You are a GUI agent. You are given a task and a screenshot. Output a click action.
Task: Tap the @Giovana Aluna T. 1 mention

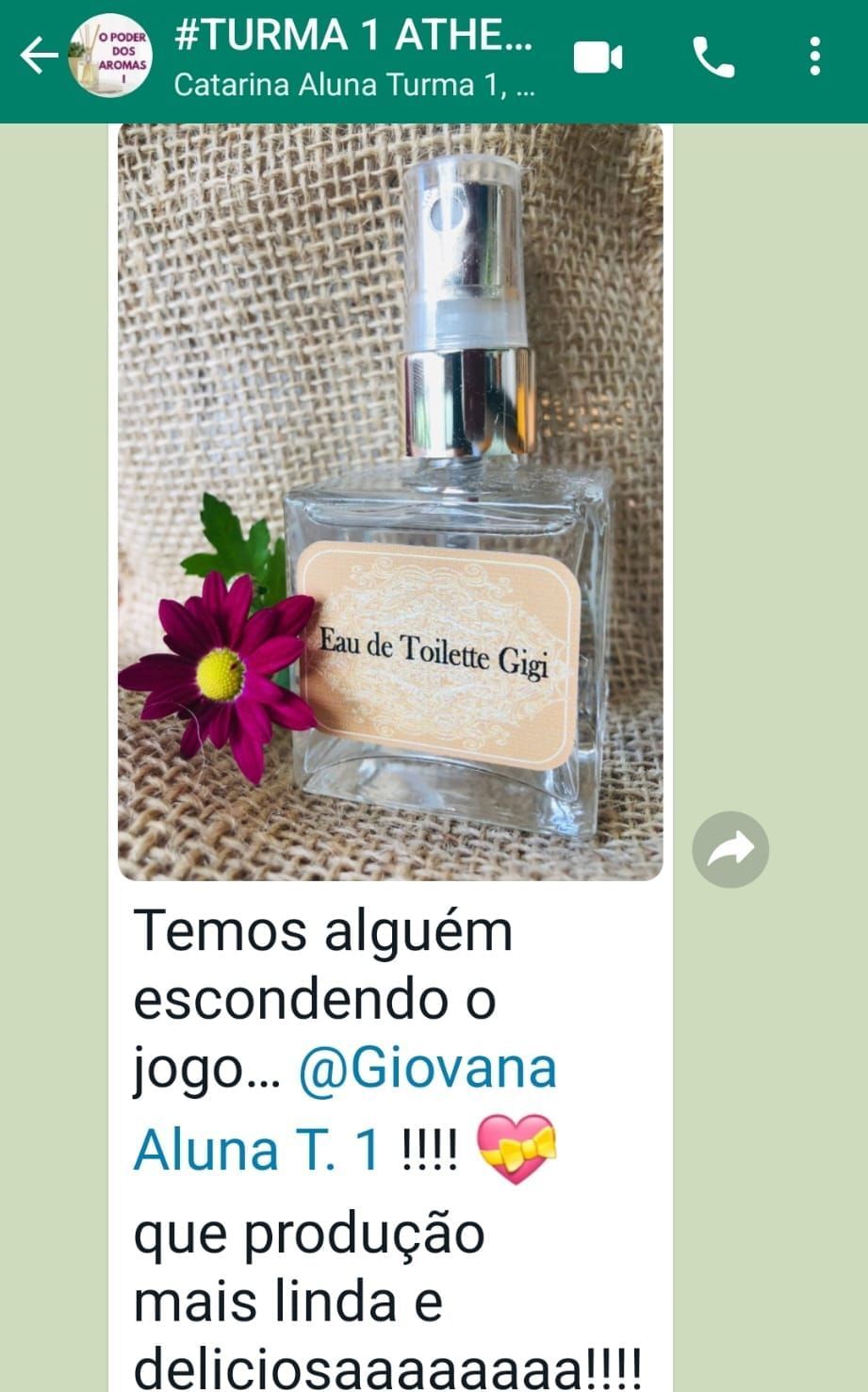(345, 1109)
